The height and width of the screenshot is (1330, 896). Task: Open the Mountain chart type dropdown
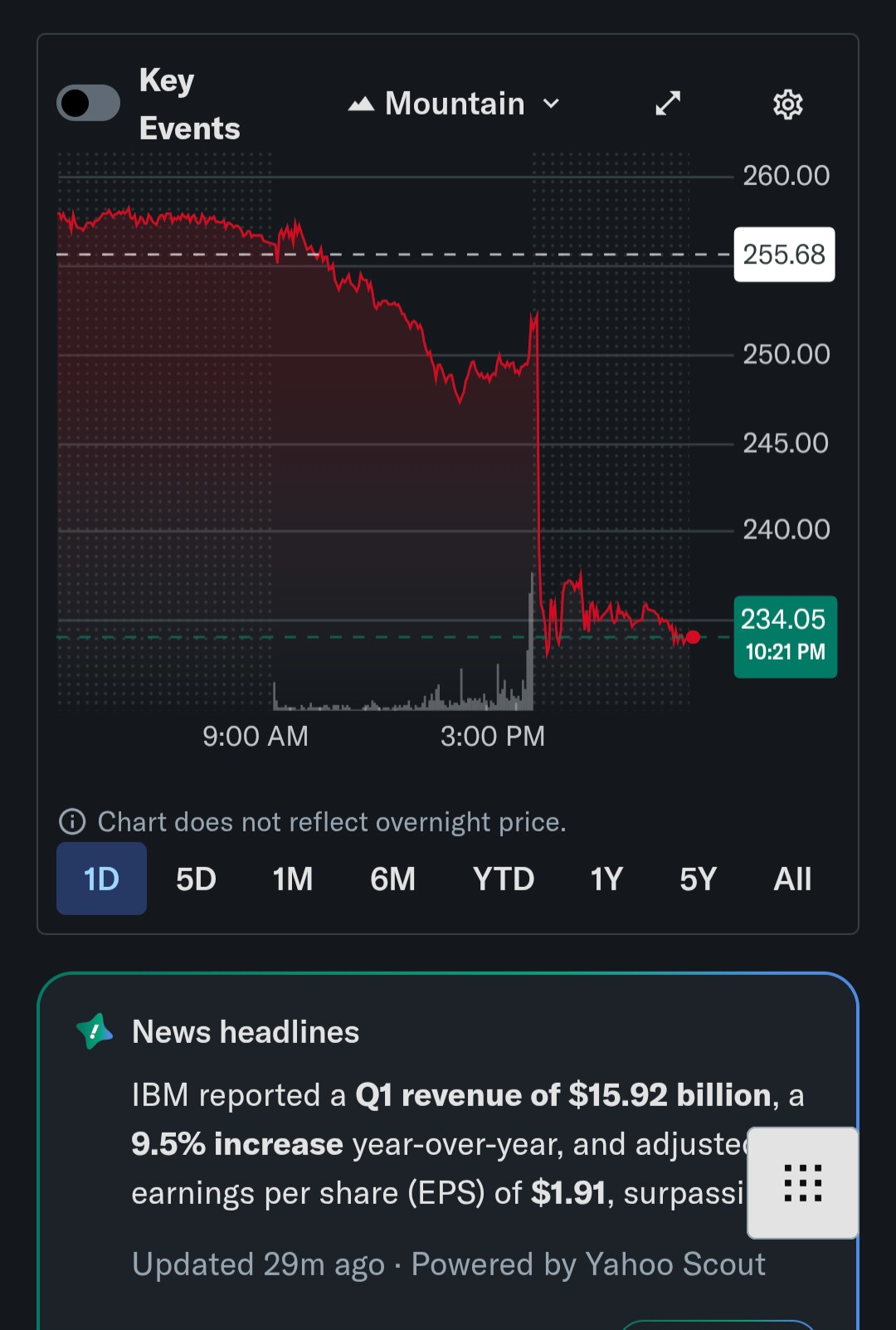455,104
